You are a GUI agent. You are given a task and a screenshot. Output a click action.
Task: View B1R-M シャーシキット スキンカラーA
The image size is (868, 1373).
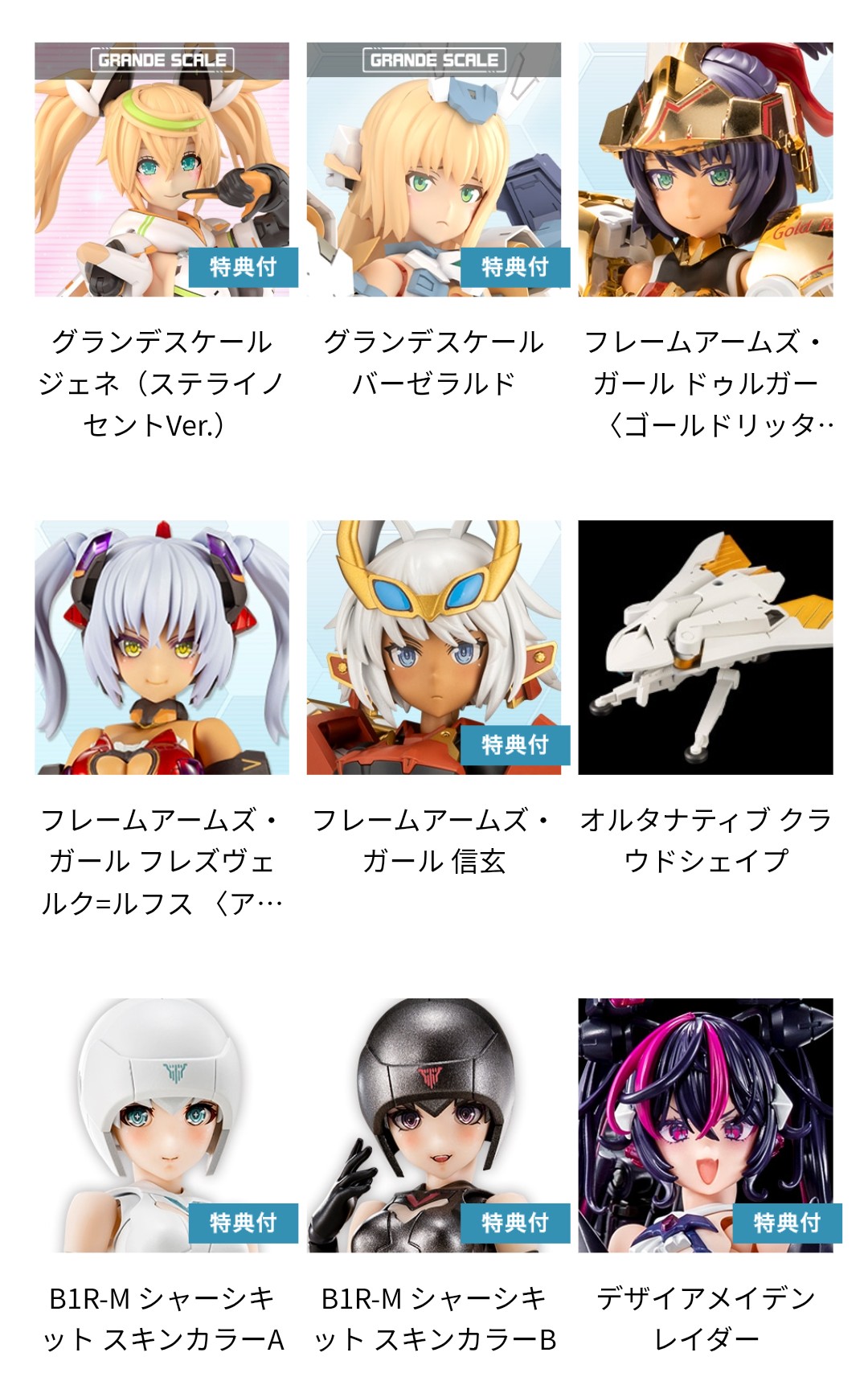coord(162,1125)
